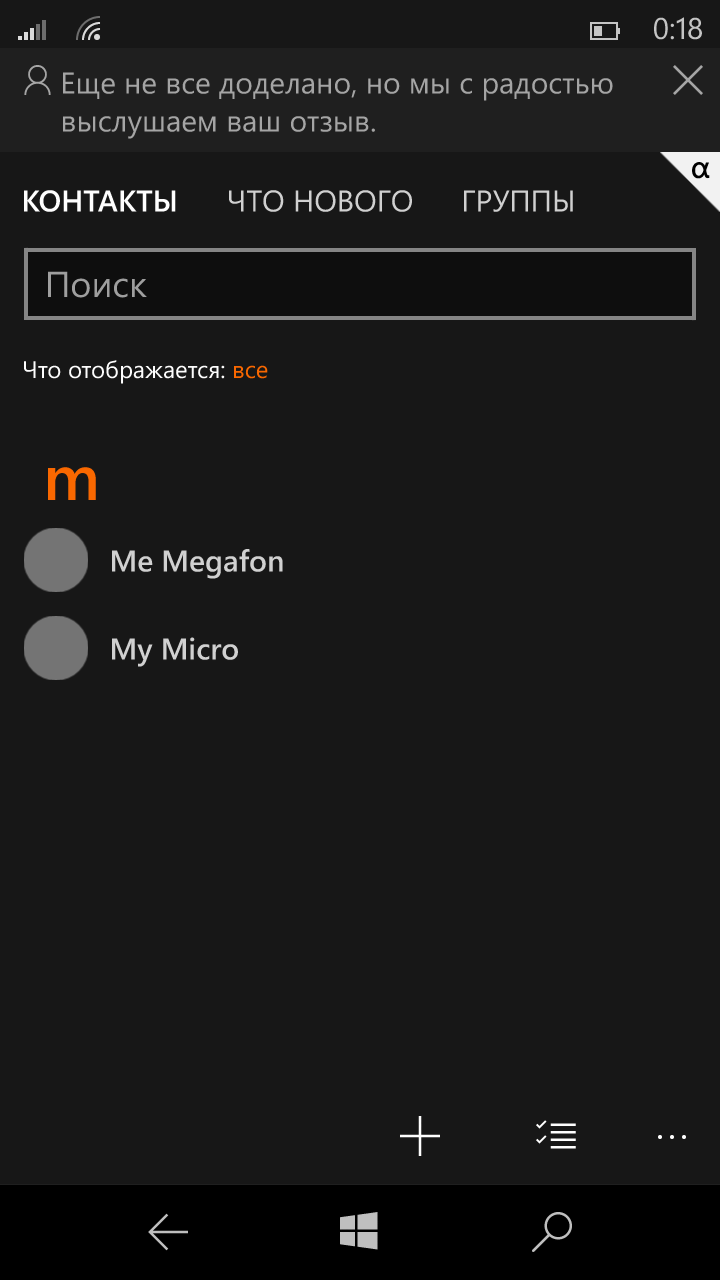Open the system search magnifier
This screenshot has height=1280, width=720.
click(x=552, y=1232)
